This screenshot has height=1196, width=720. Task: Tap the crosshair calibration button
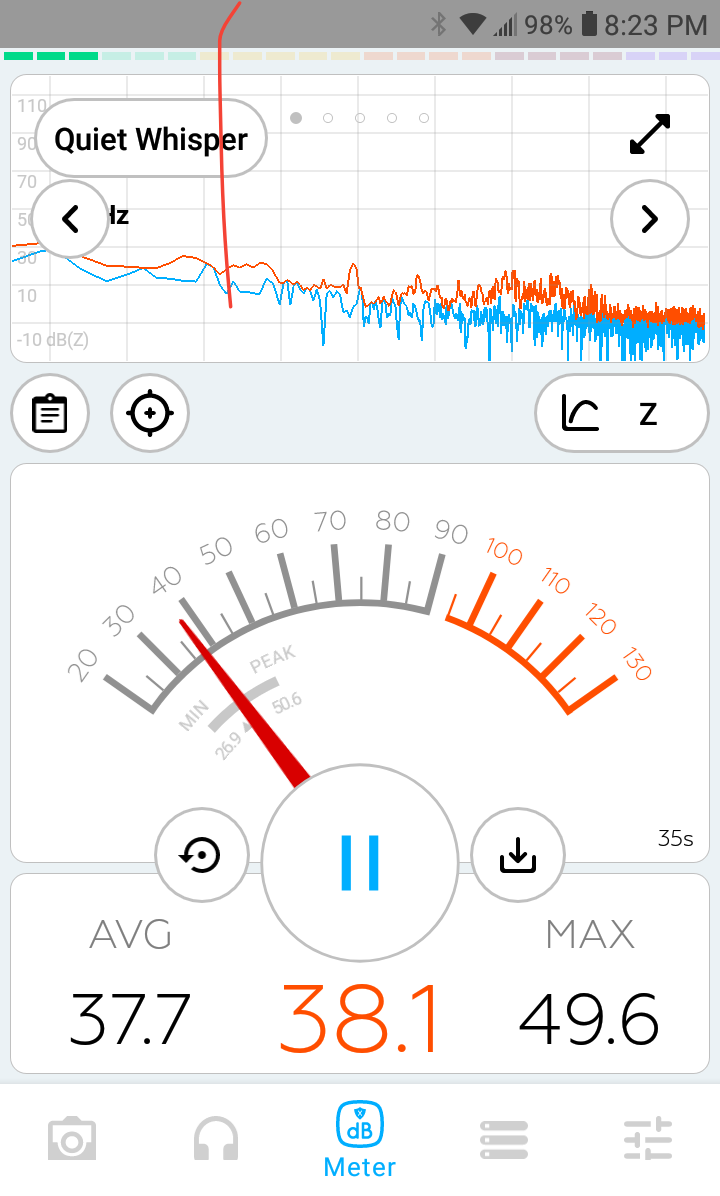[x=150, y=413]
